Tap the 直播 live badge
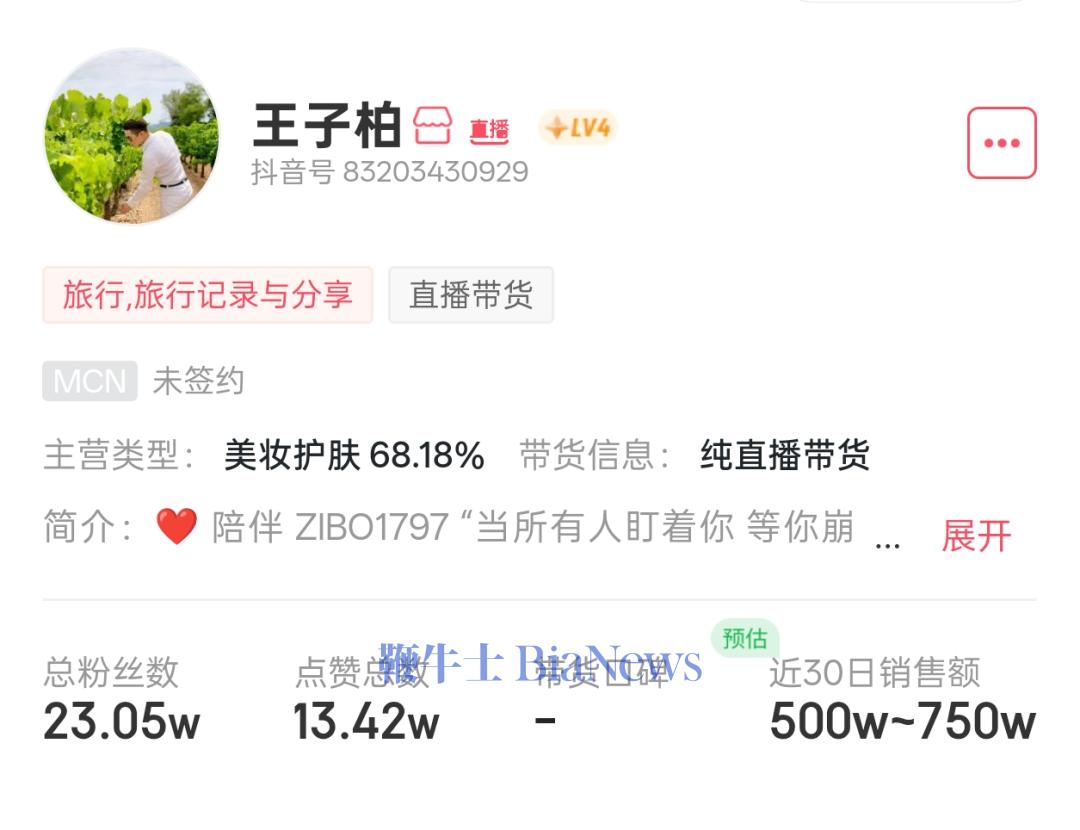1080x830 pixels. pyautogui.click(x=490, y=129)
